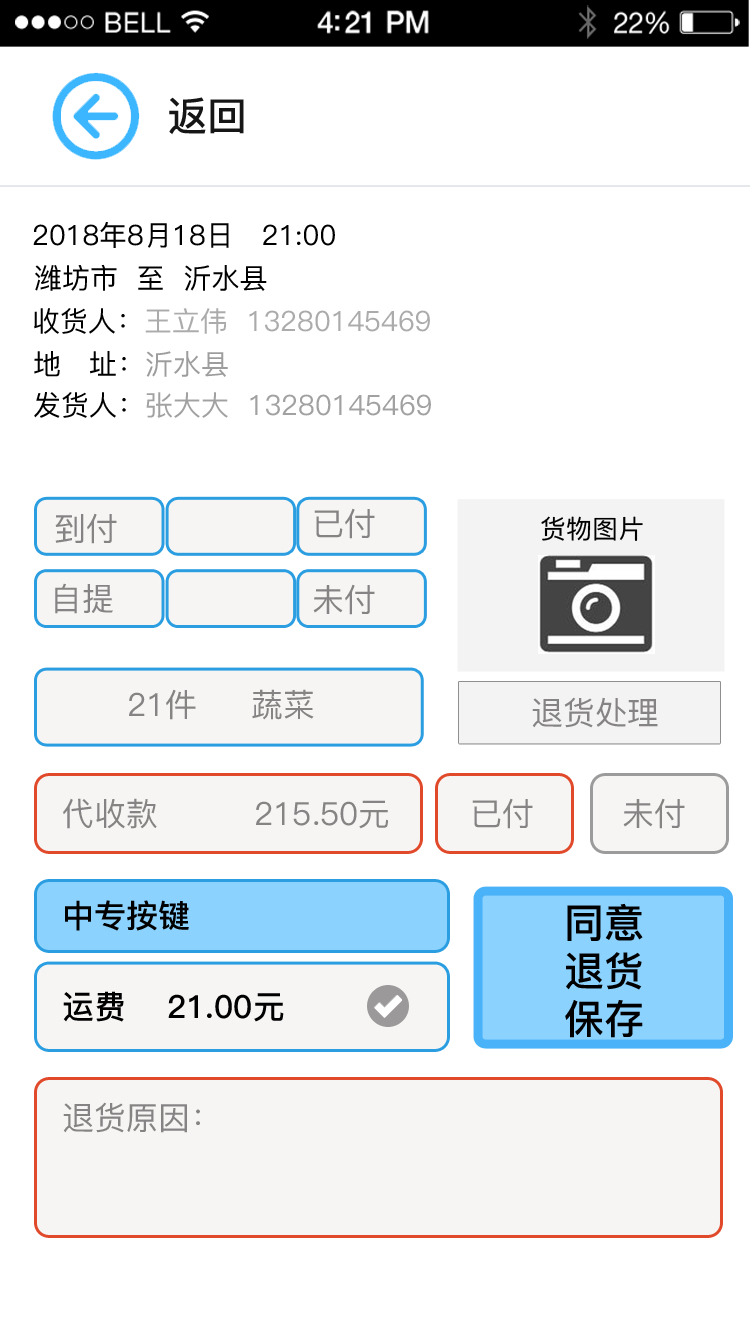Enter text in 退货原因 field

[378, 1157]
